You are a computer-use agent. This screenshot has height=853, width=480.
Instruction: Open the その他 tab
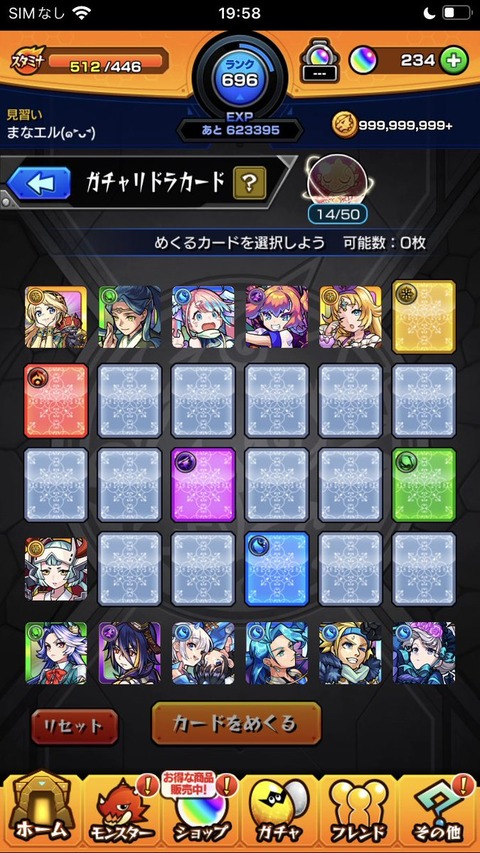click(x=439, y=813)
